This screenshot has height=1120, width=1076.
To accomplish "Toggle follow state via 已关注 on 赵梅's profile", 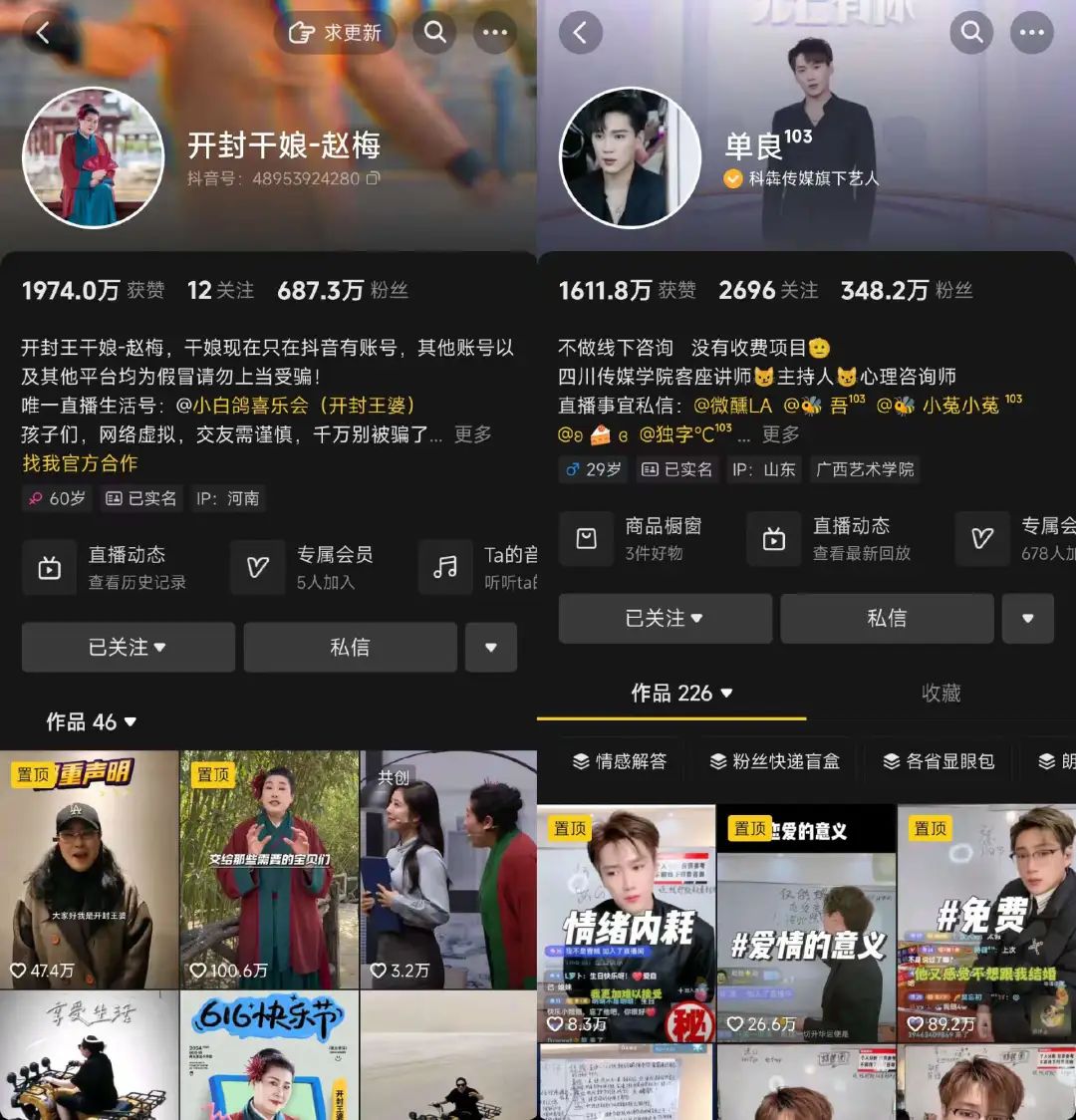I will (128, 647).
